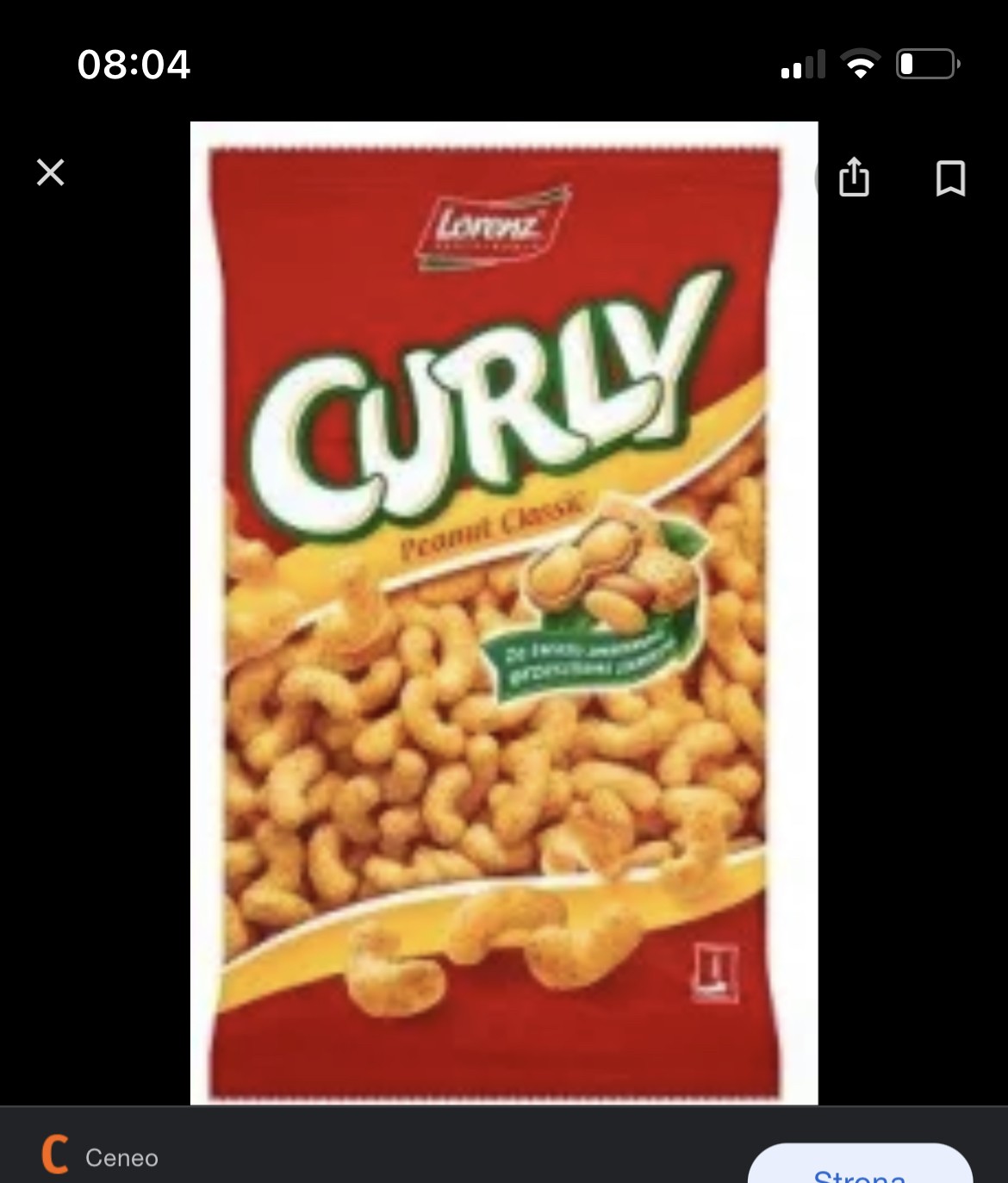Screen dimensions: 1008x1183
Task: Share this product image
Action: point(854,177)
